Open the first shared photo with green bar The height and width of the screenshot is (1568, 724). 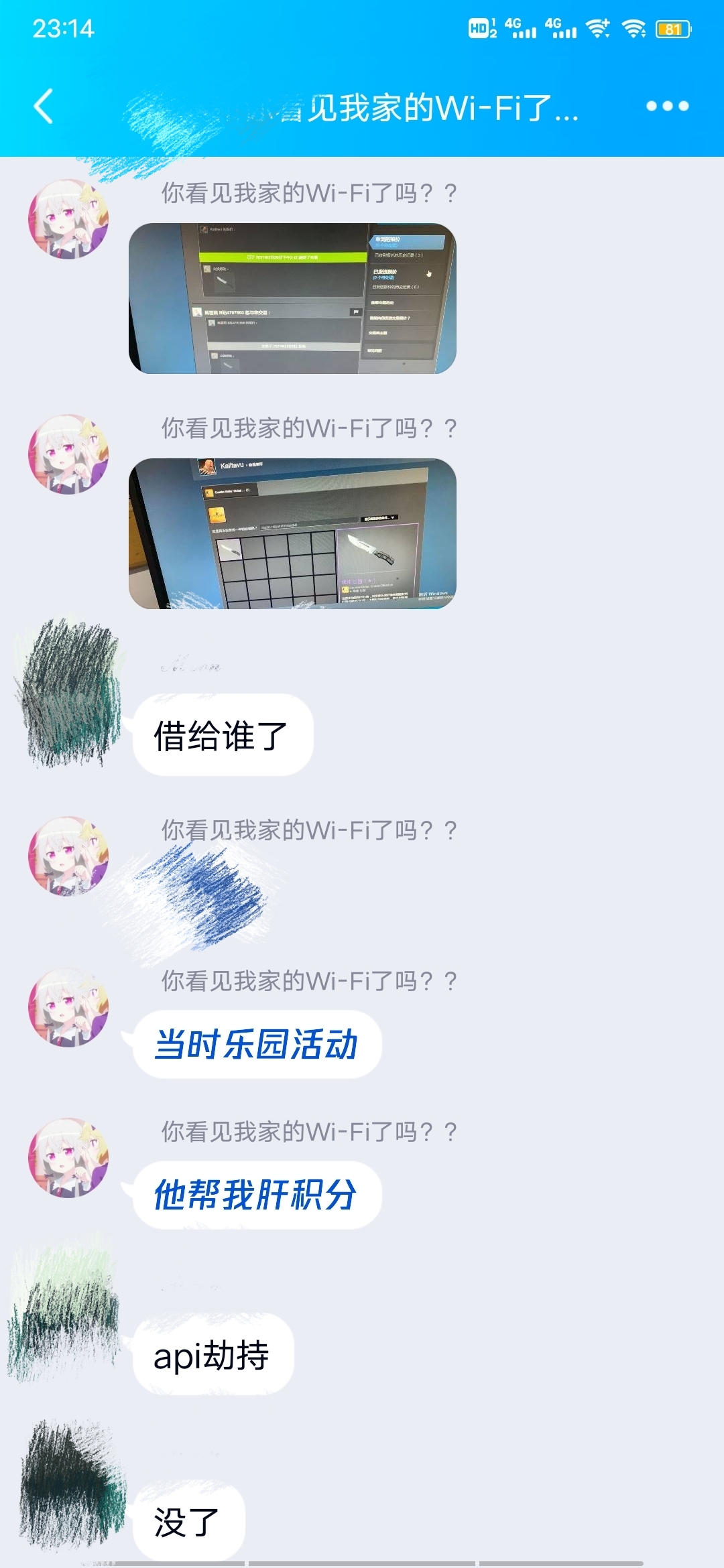(x=292, y=298)
